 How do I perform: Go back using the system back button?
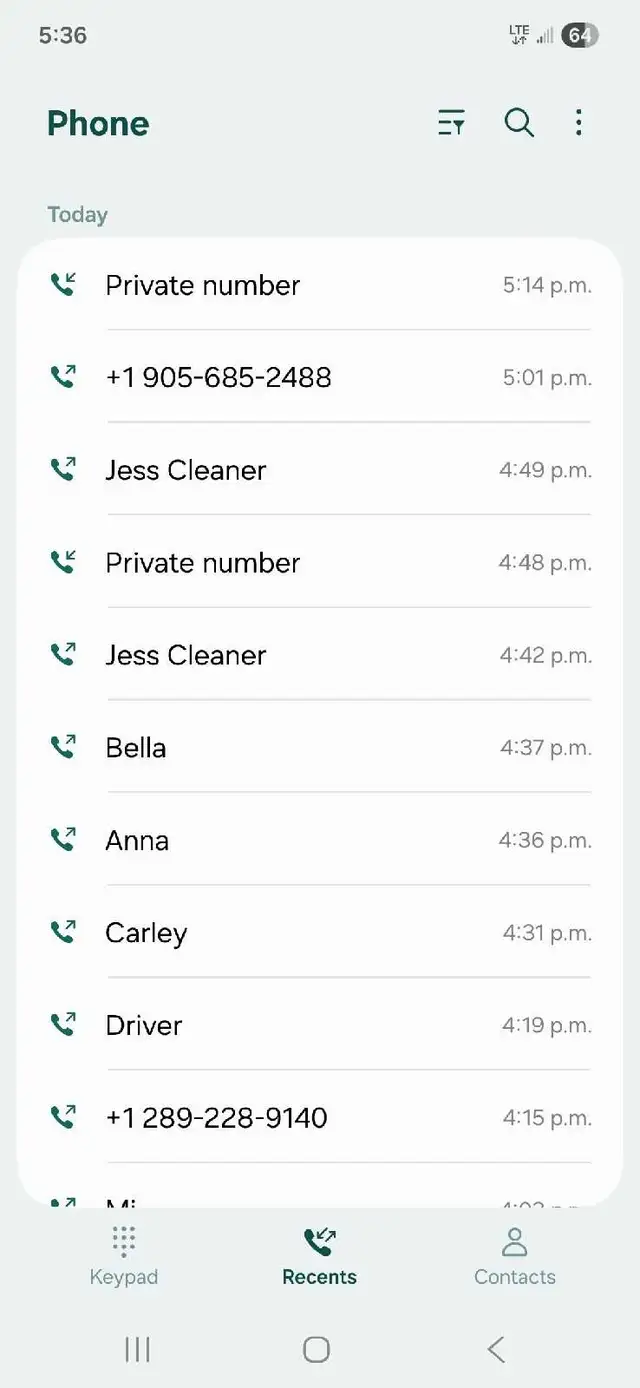496,1349
